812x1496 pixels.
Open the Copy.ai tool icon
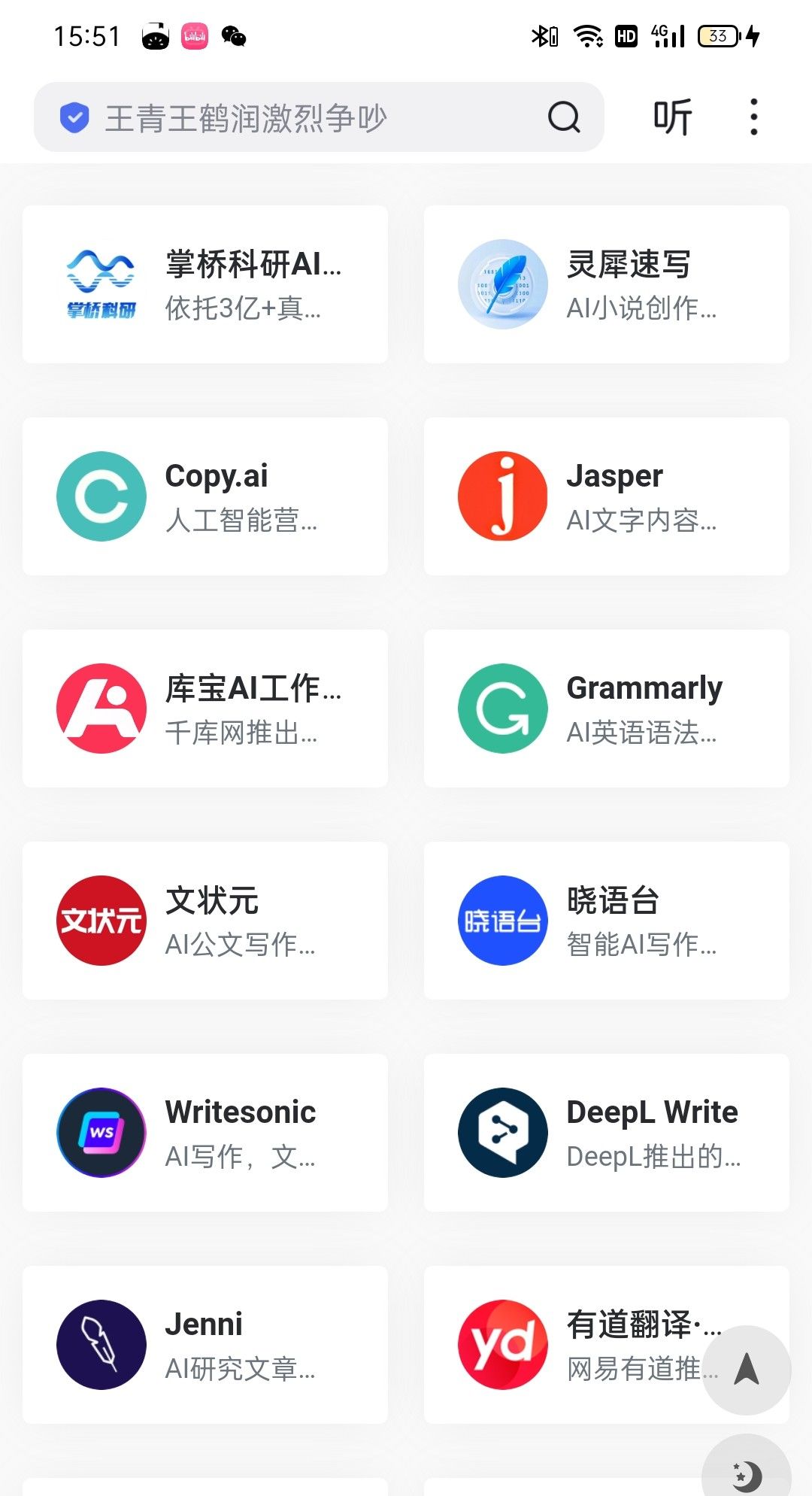point(101,495)
